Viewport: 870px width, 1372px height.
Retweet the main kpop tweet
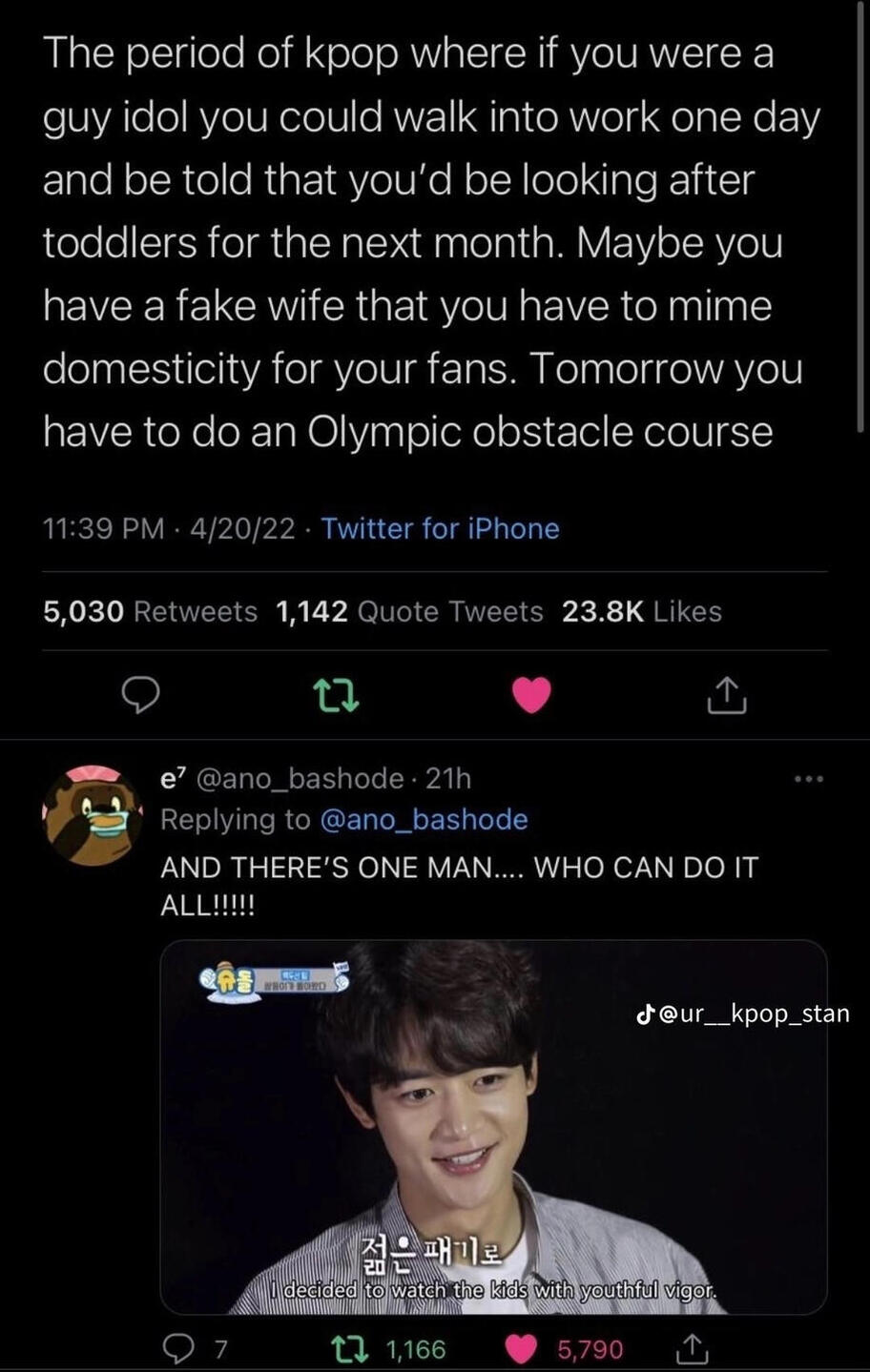(x=337, y=697)
